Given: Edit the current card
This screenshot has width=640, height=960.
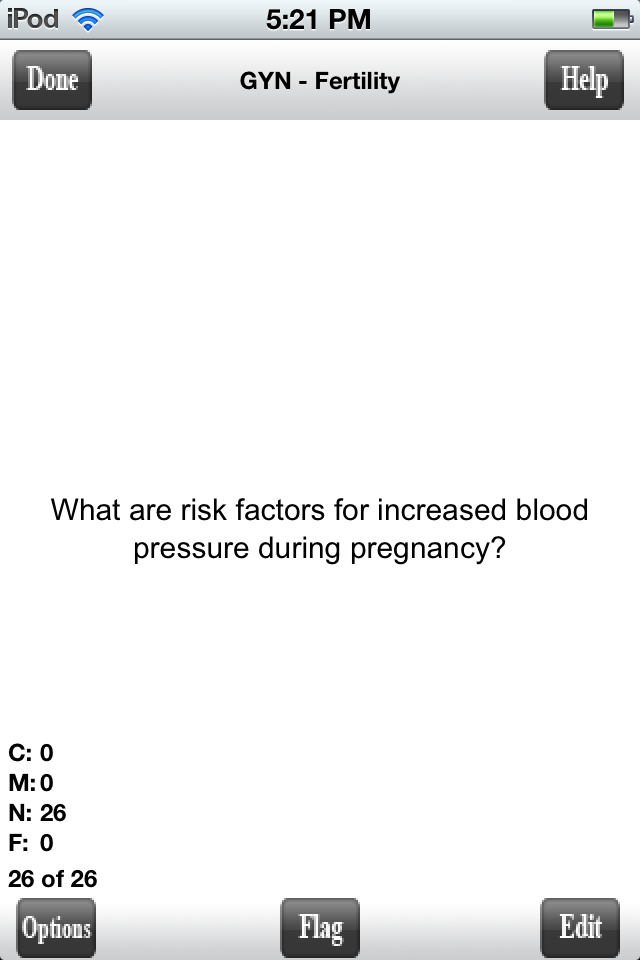Looking at the screenshot, I should click(580, 928).
